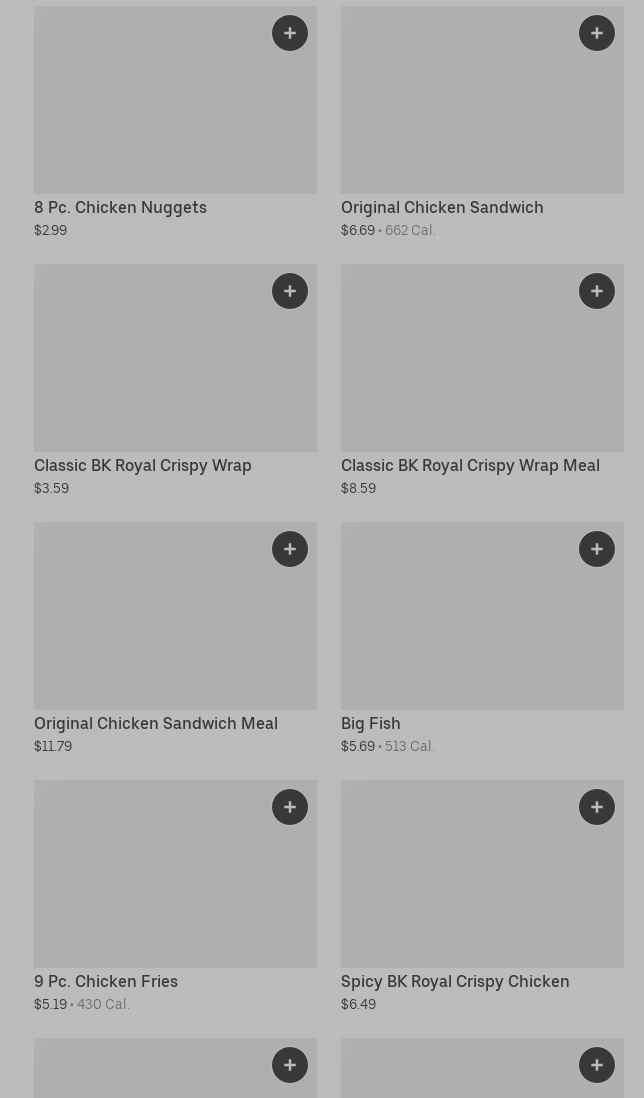Add Big Fish using plus button

(597, 549)
